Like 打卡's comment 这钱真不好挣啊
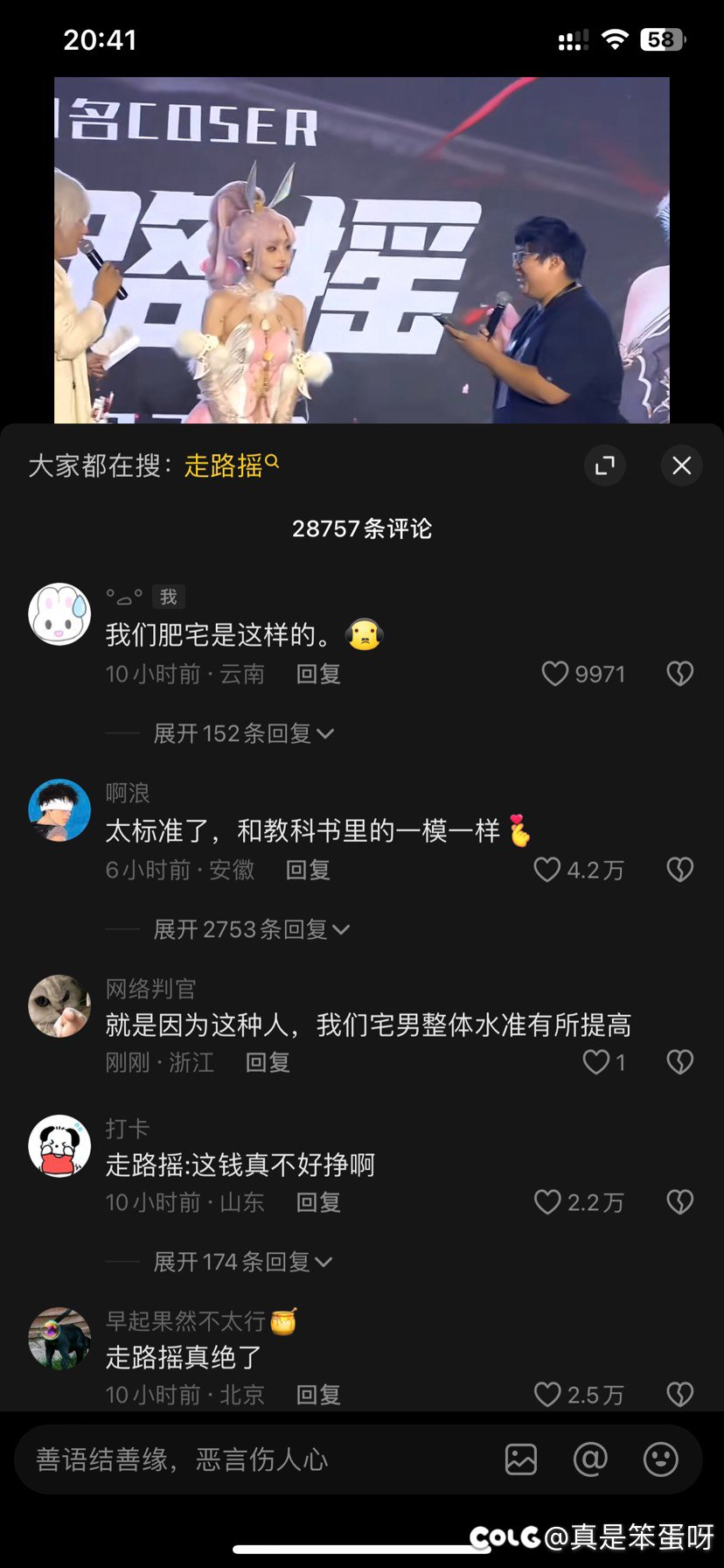The width and height of the screenshot is (724, 1568). point(548,1202)
